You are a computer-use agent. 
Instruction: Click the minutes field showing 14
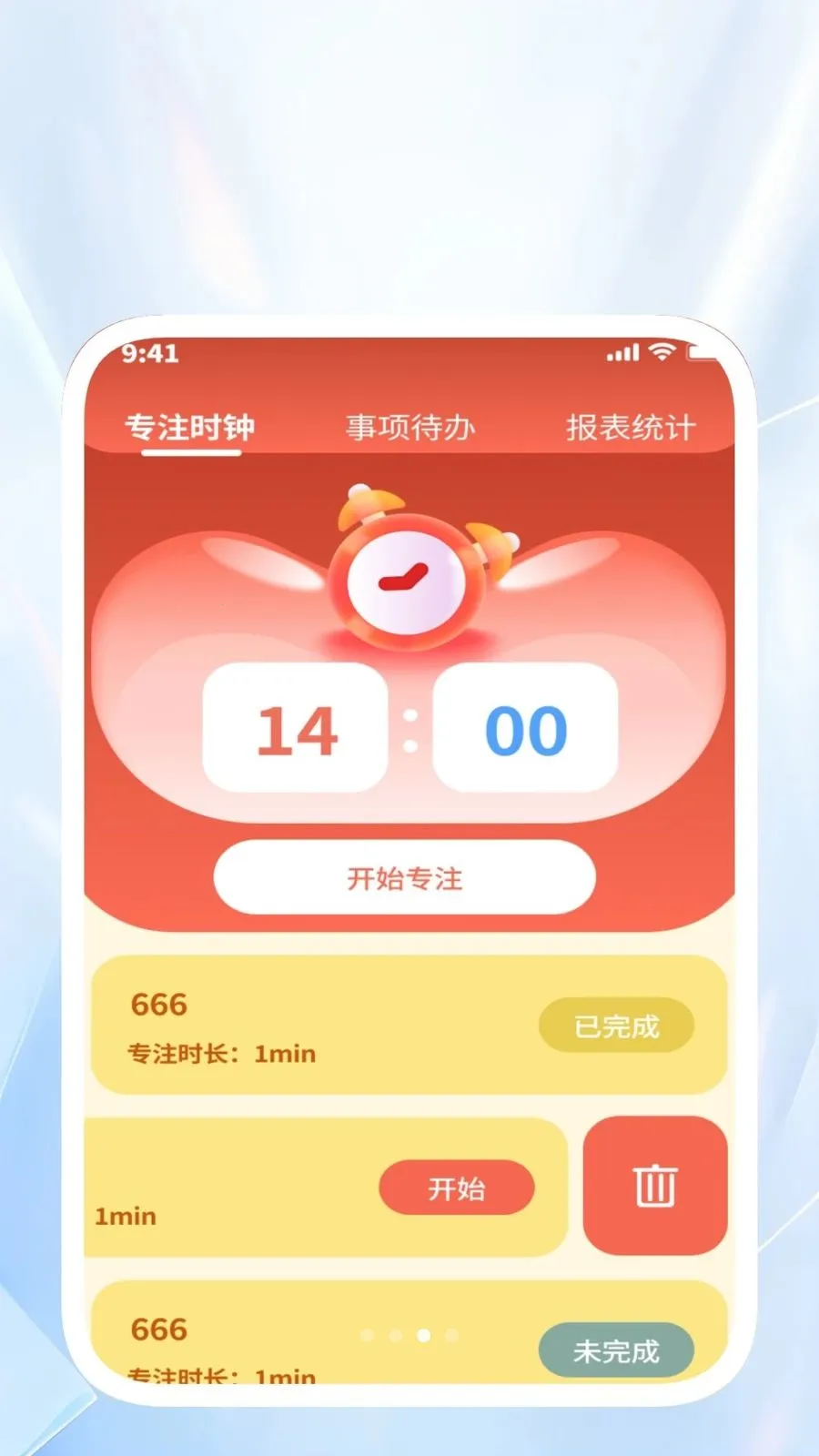[294, 728]
